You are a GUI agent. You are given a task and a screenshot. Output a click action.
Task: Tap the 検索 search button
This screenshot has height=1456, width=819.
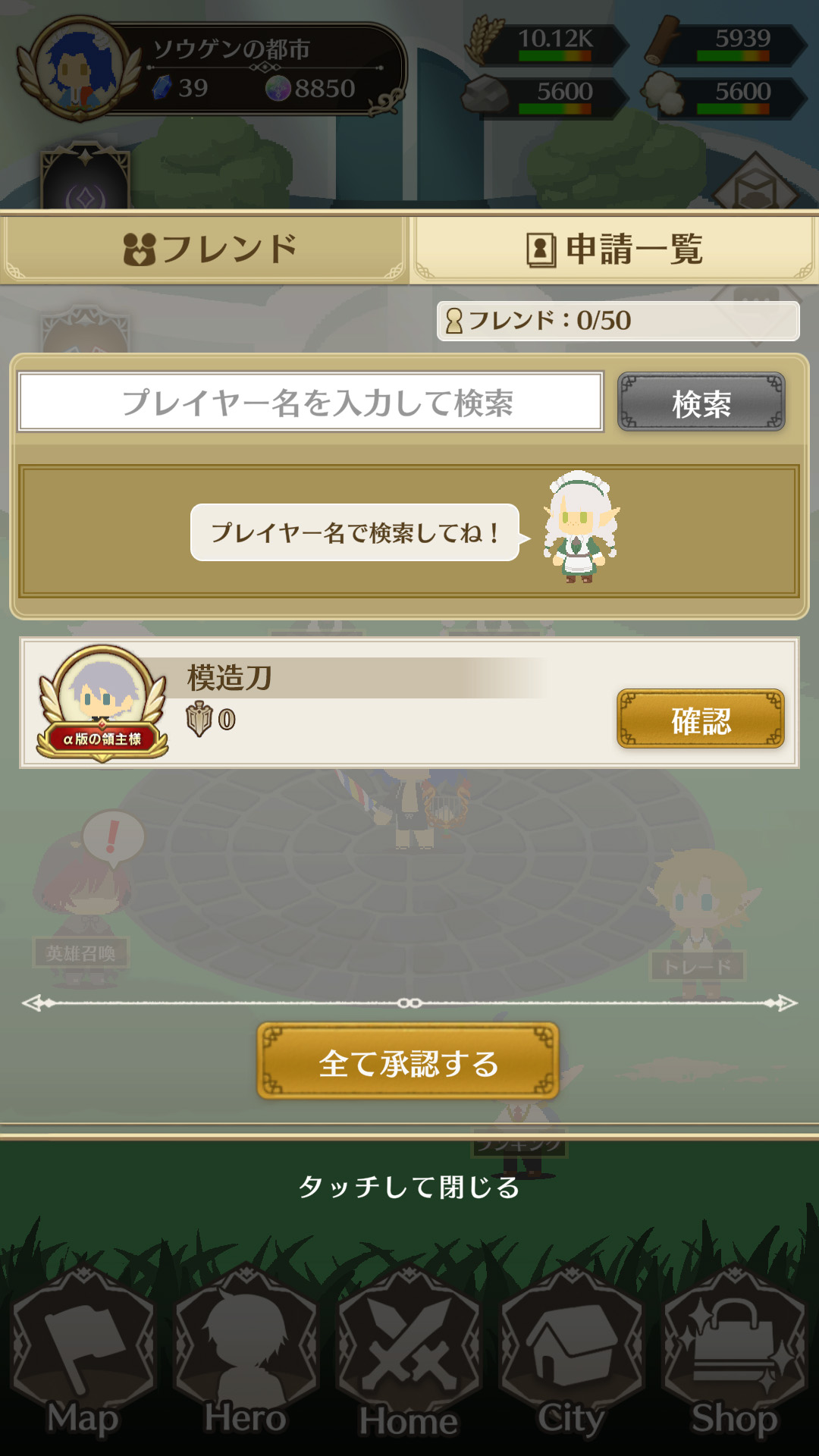click(701, 403)
